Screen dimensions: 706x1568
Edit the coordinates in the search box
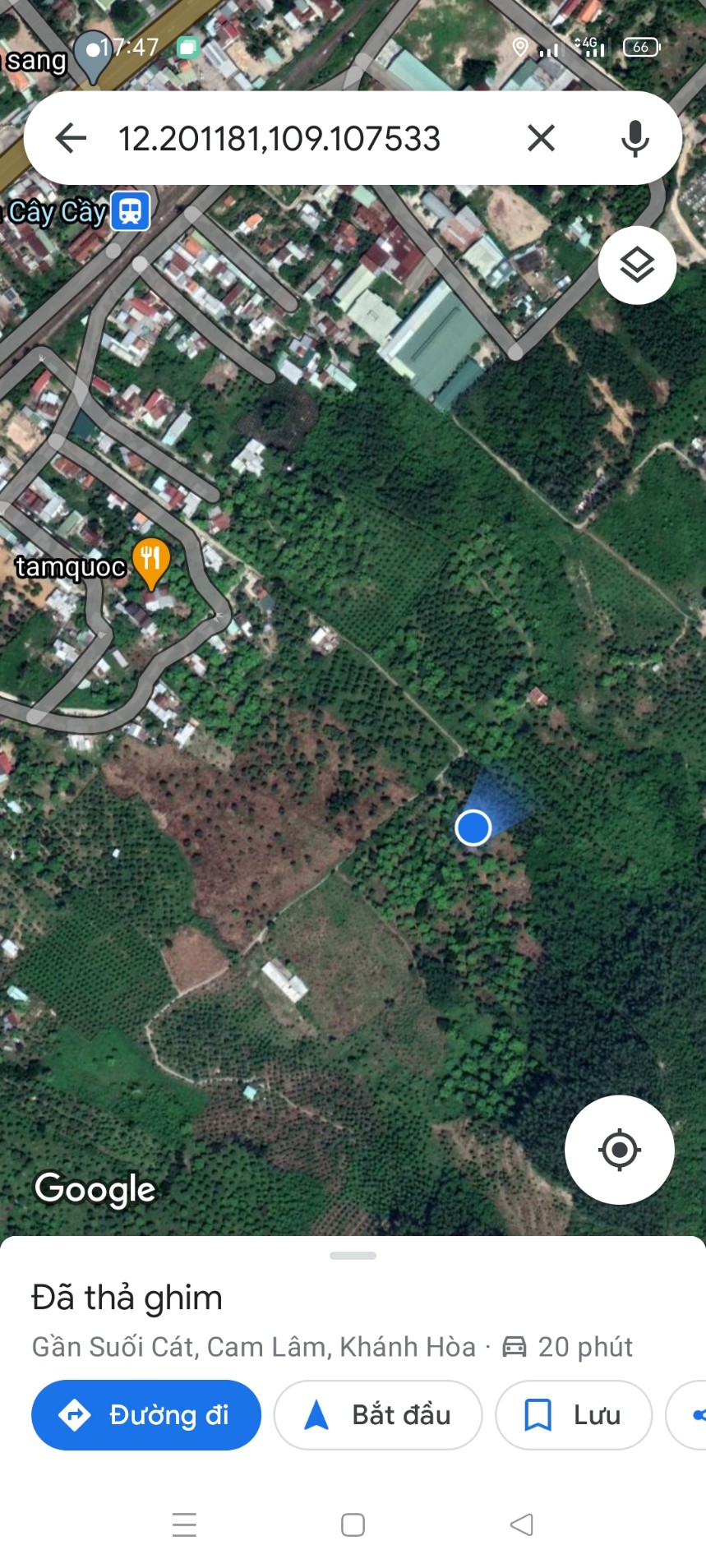[279, 138]
